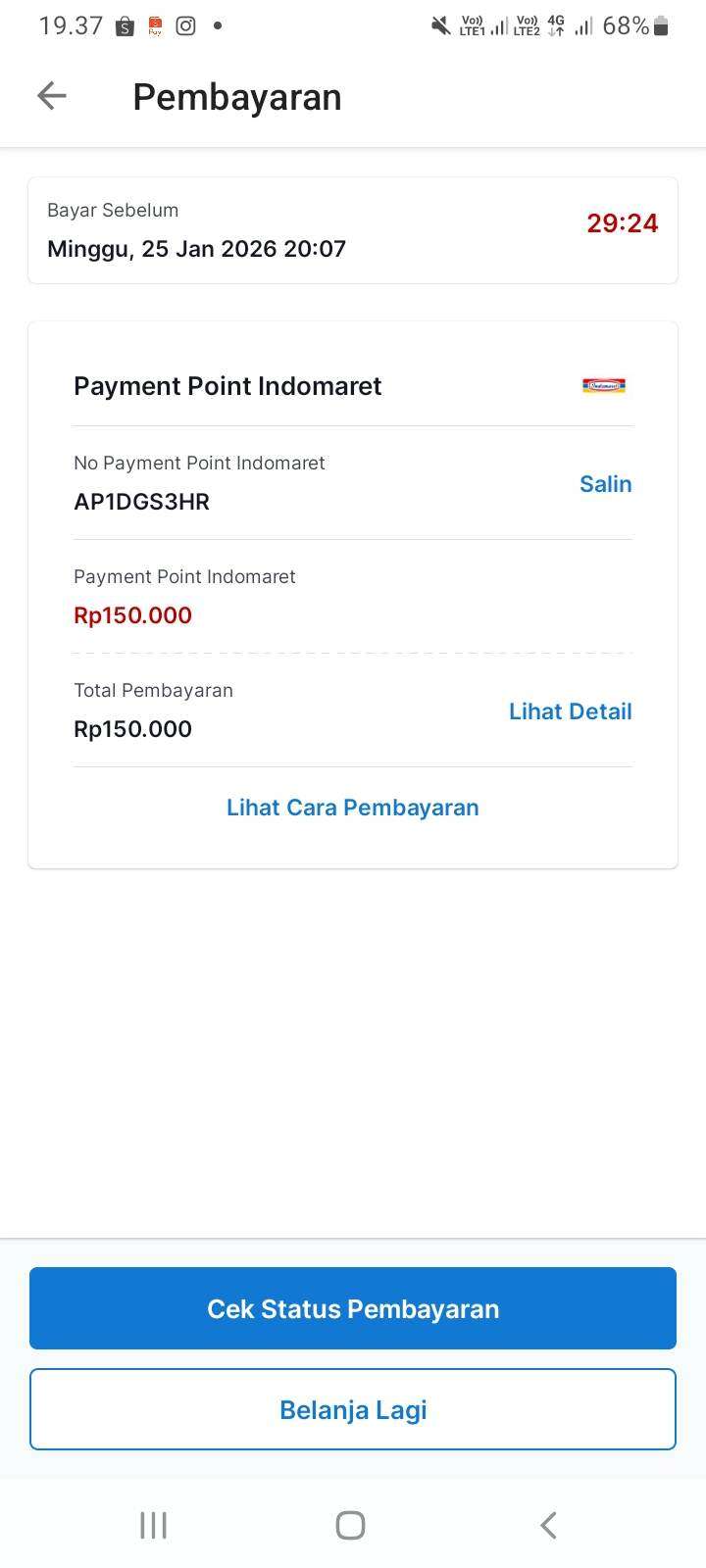Open recent apps from the navigation bar
This screenshot has height=1568, width=706.
[153, 1525]
